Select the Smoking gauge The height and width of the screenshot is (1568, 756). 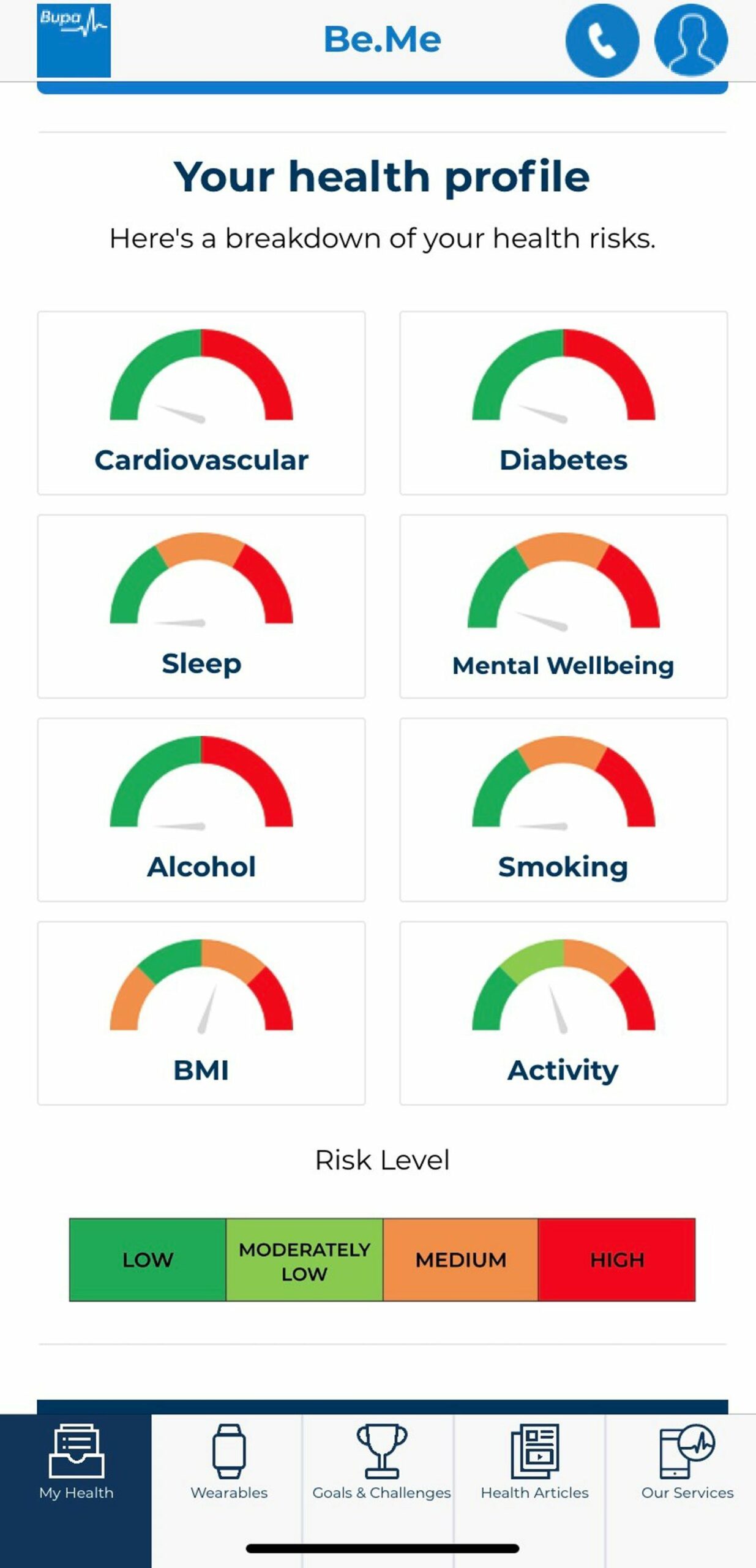pyautogui.click(x=563, y=809)
